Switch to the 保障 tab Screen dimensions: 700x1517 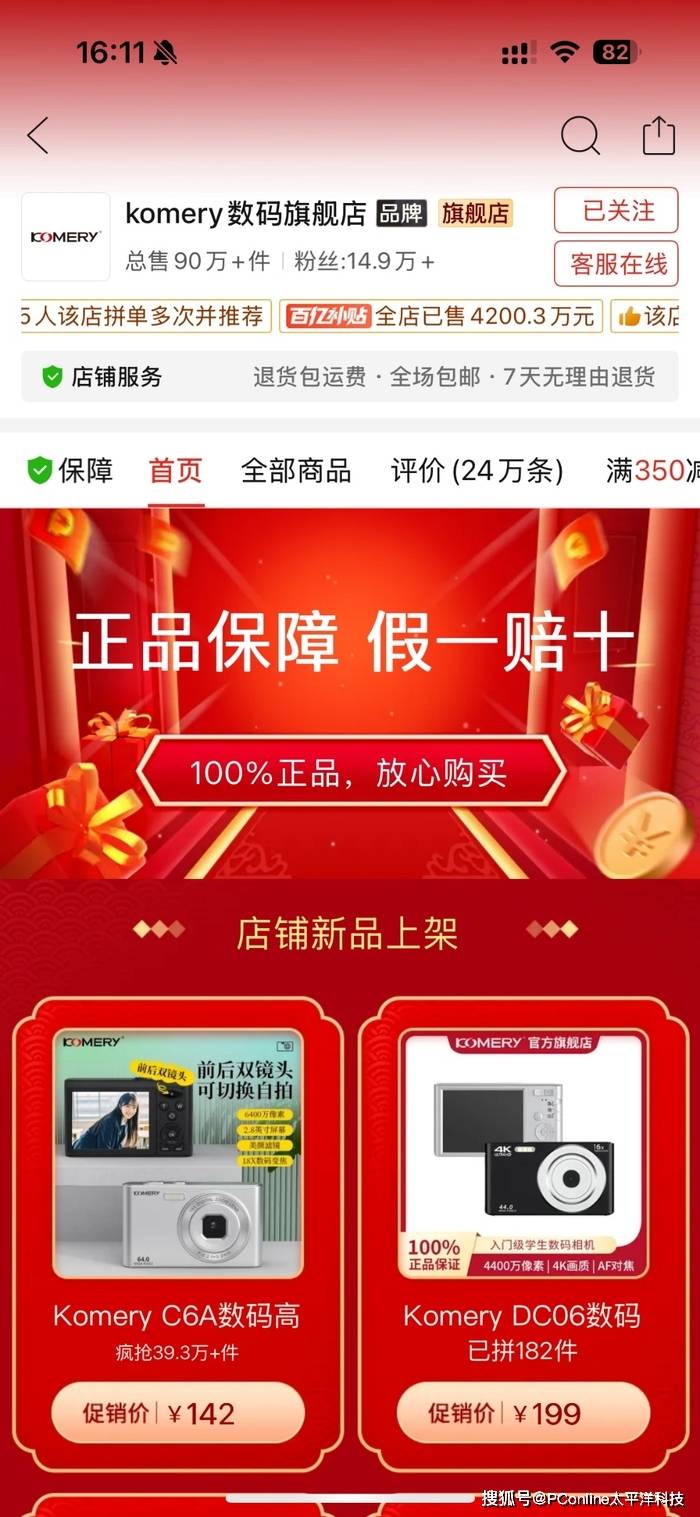[x=70, y=470]
